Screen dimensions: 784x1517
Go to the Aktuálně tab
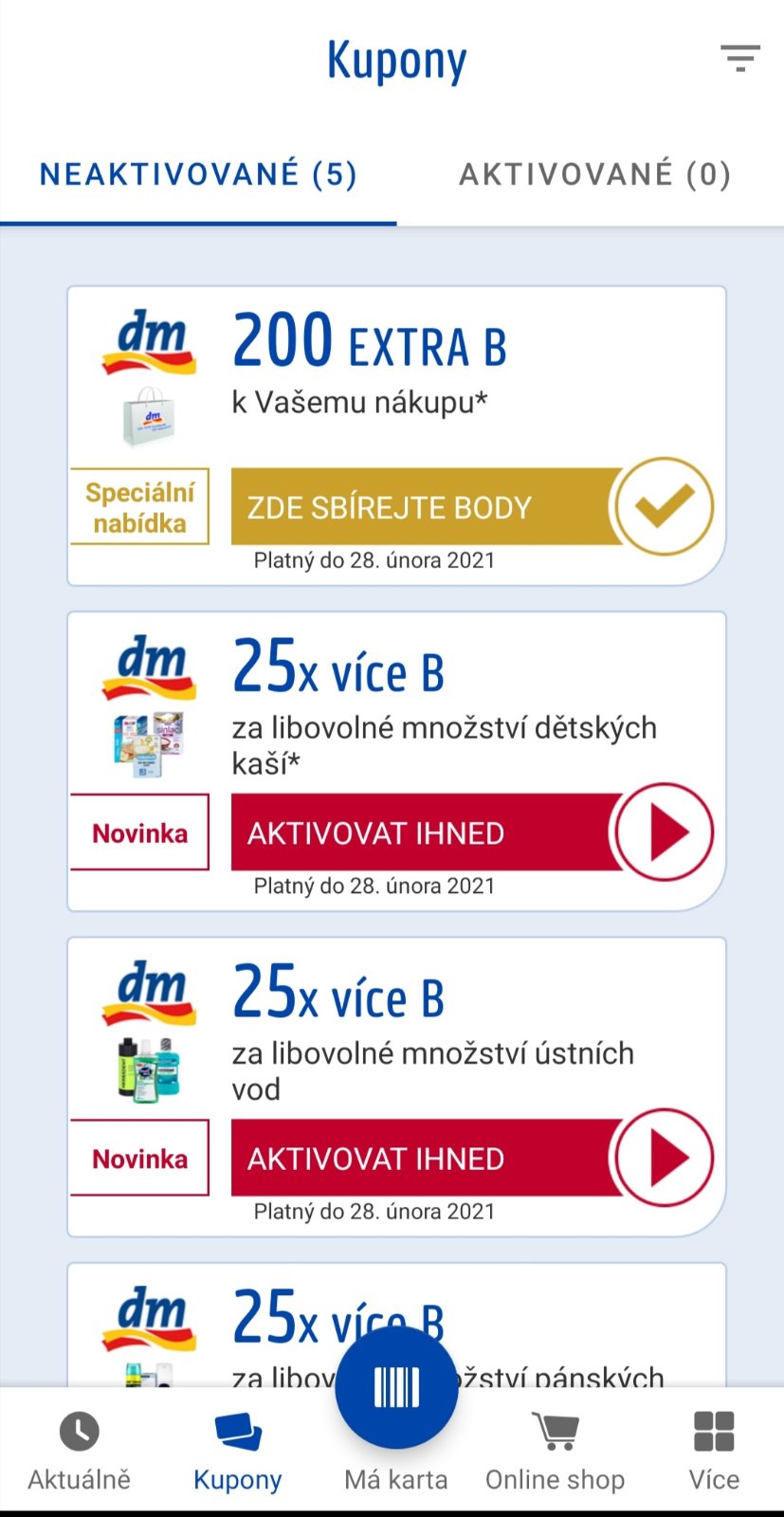click(x=79, y=1451)
